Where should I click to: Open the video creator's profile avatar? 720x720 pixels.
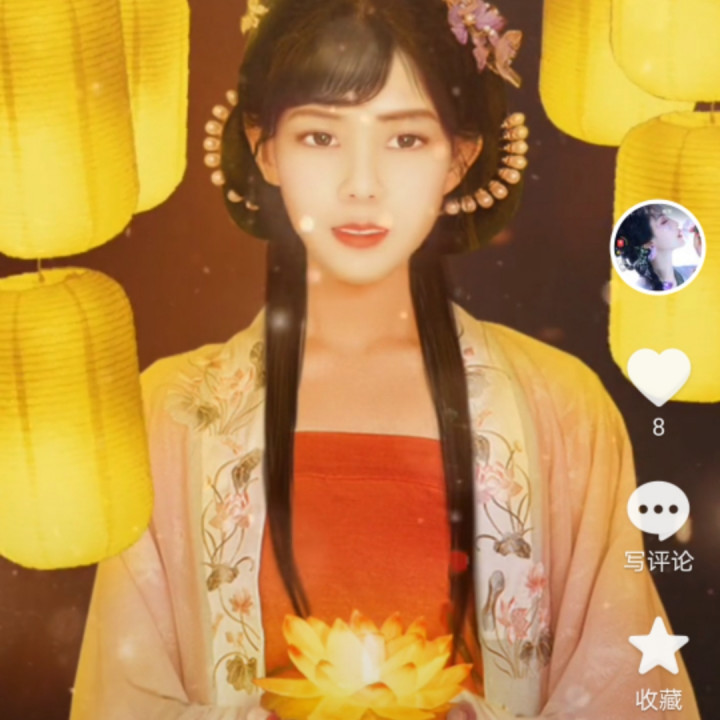click(x=657, y=247)
